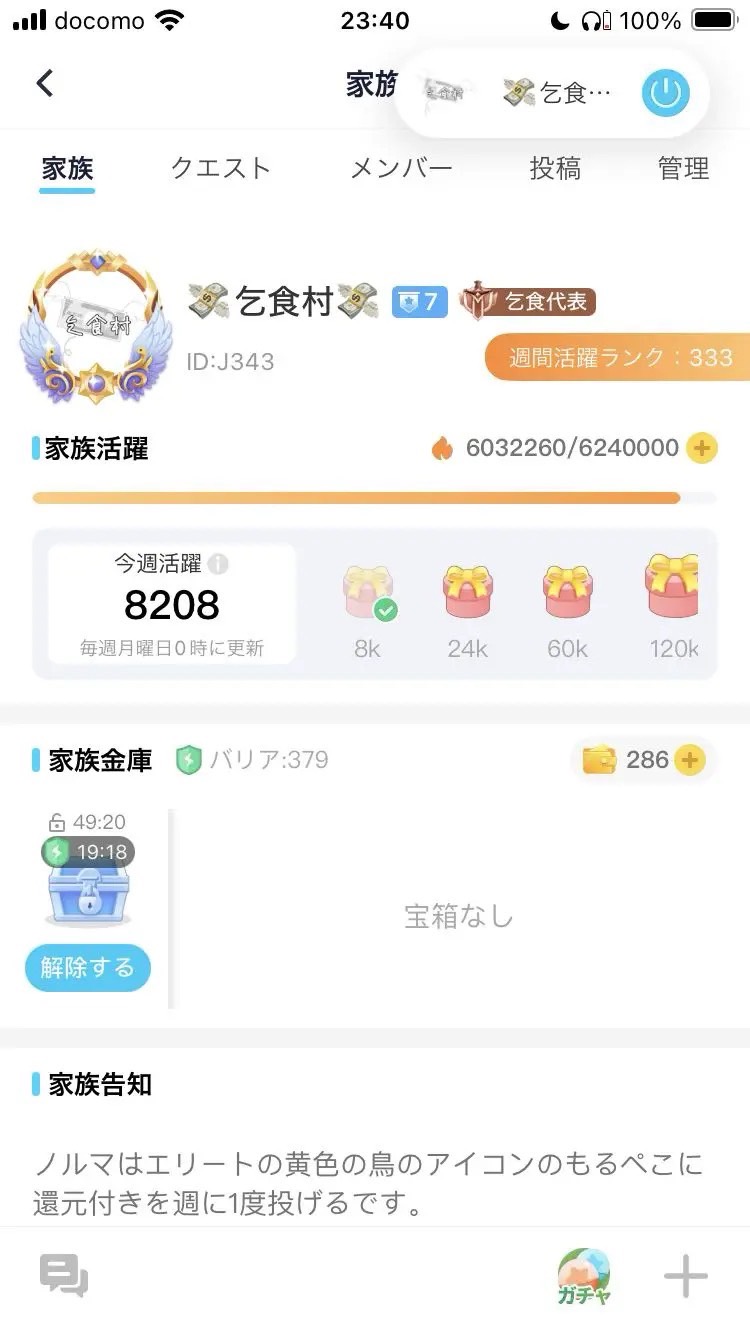Tap the blue power button in the floating room bar
Viewport: 750px width, 1334px height.
coord(666,94)
